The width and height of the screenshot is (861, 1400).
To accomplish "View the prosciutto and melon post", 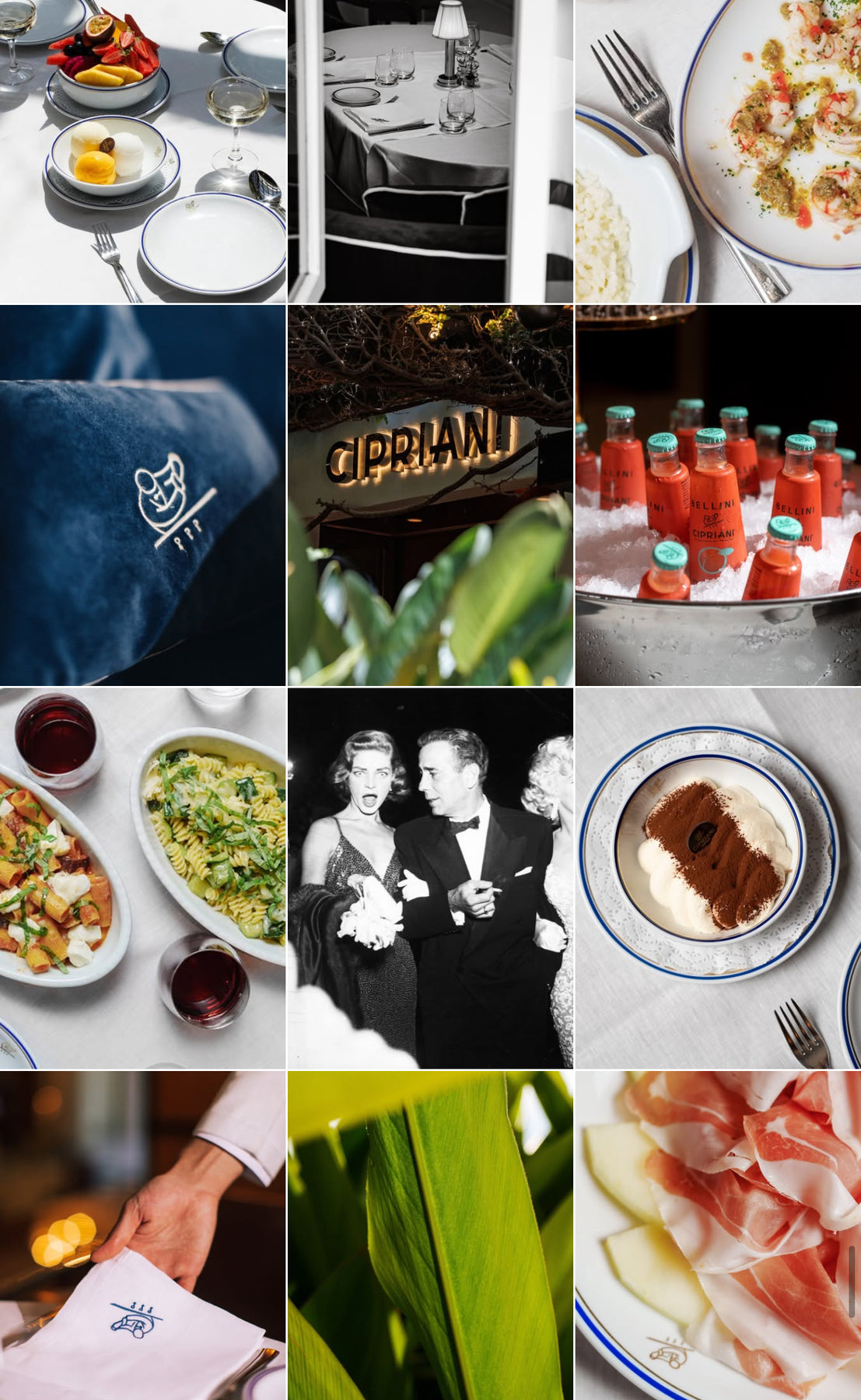I will tap(718, 1235).
